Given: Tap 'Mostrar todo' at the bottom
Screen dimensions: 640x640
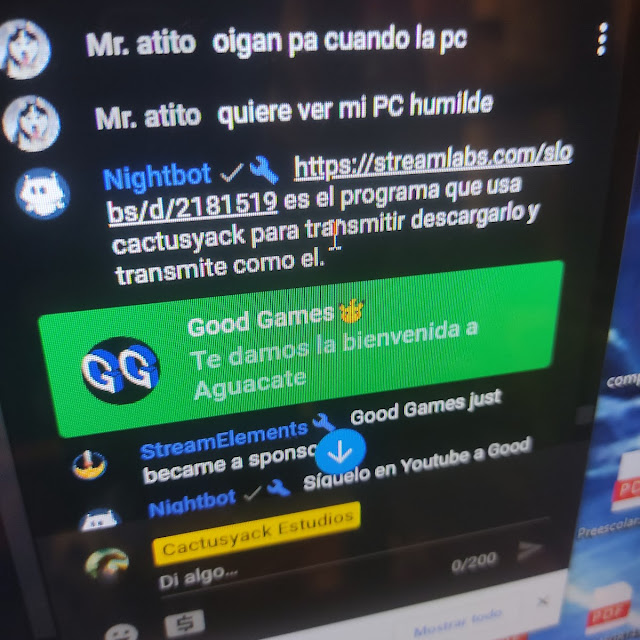Looking at the screenshot, I should 456,628.
